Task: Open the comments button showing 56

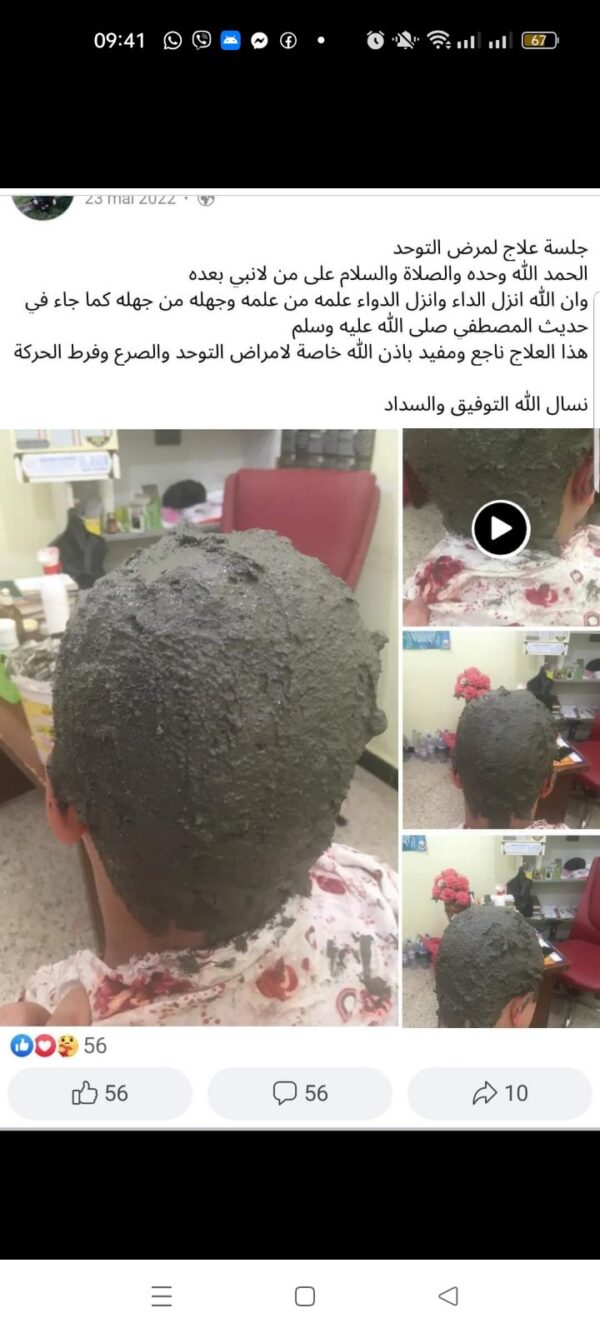Action: pos(300,1093)
